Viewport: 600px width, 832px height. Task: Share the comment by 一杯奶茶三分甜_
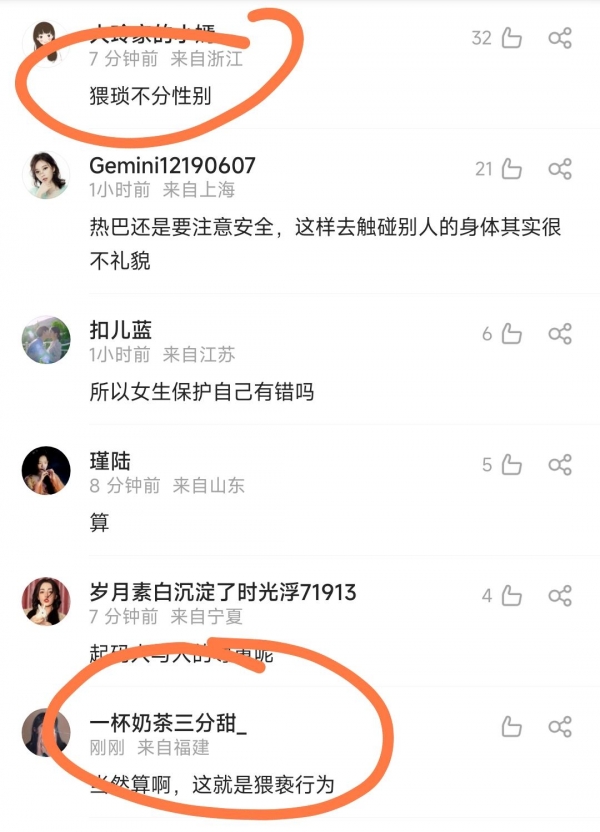point(561,726)
